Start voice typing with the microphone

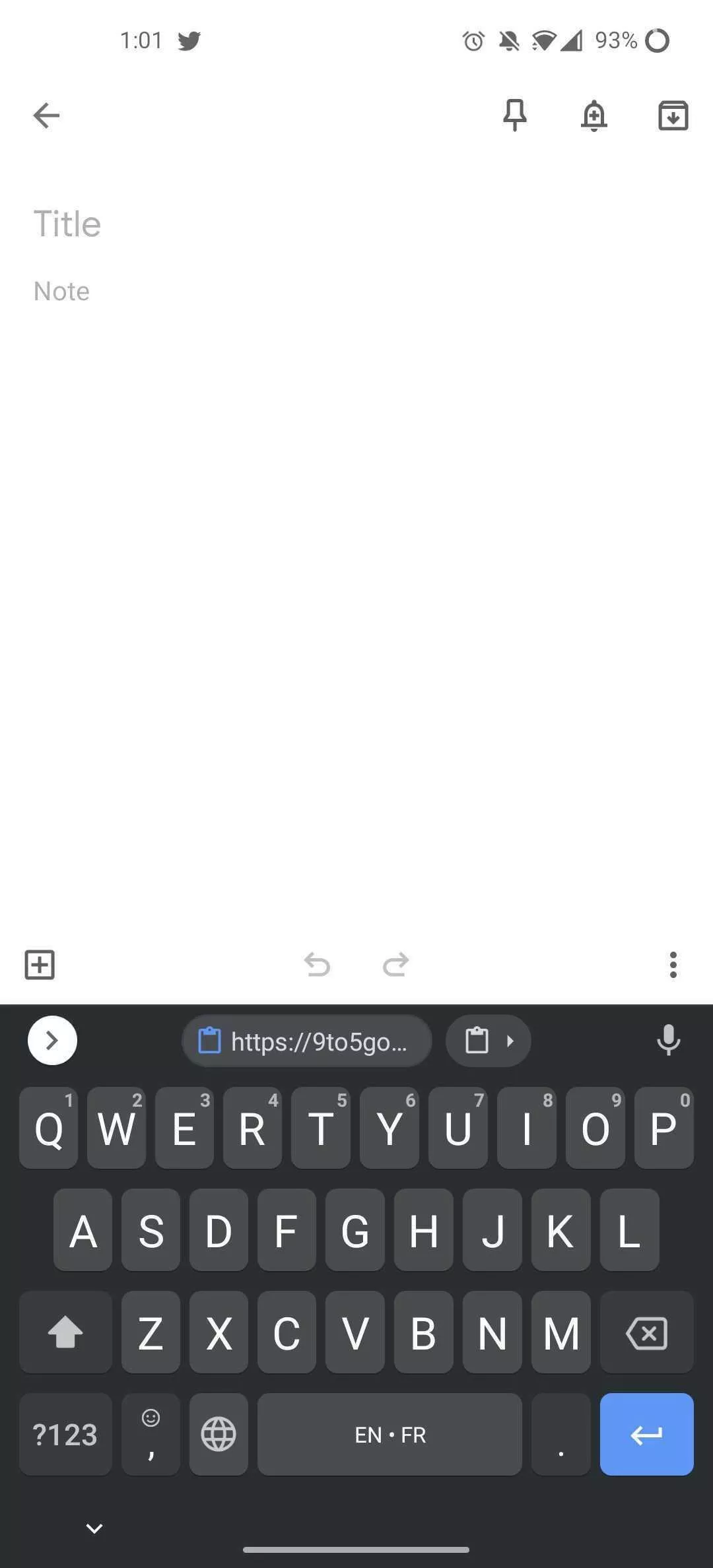(x=668, y=1041)
